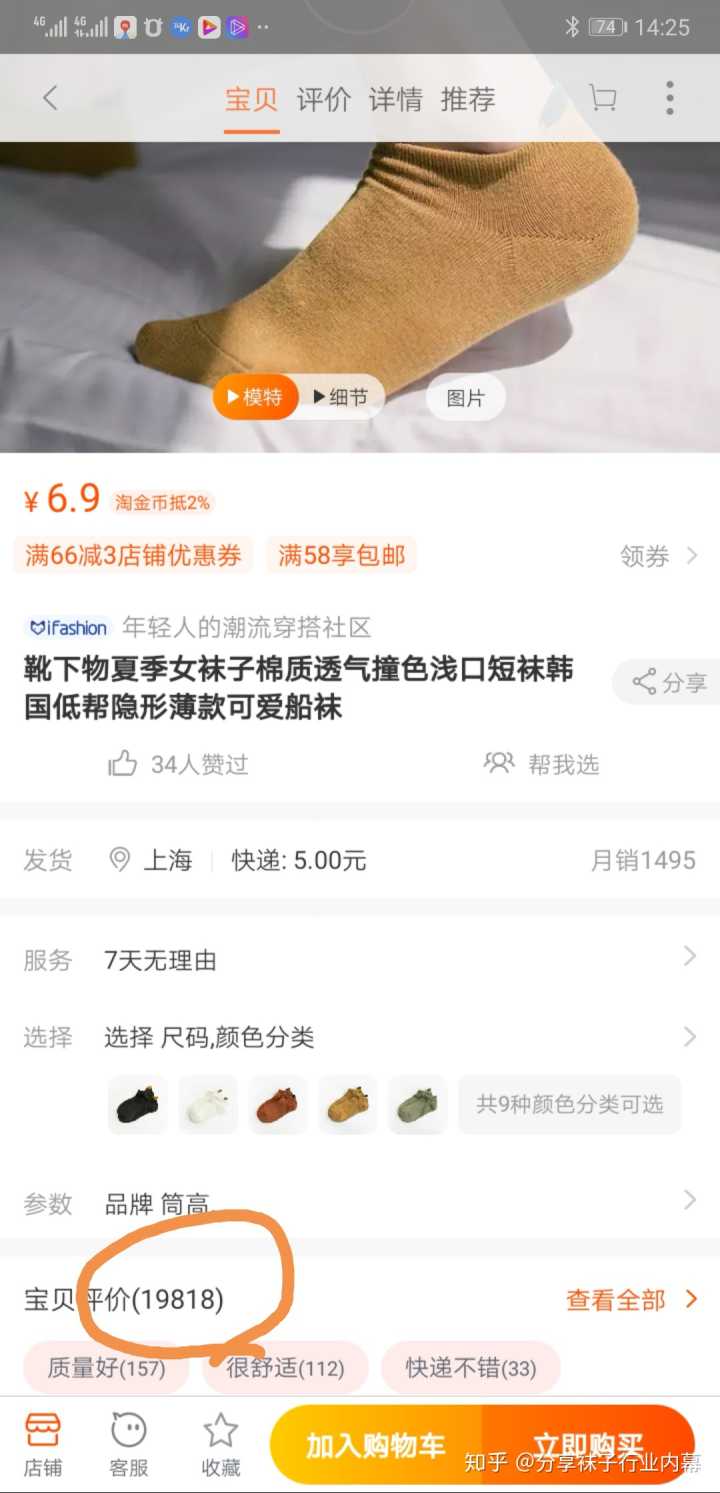Share this product with 分享

(669, 683)
